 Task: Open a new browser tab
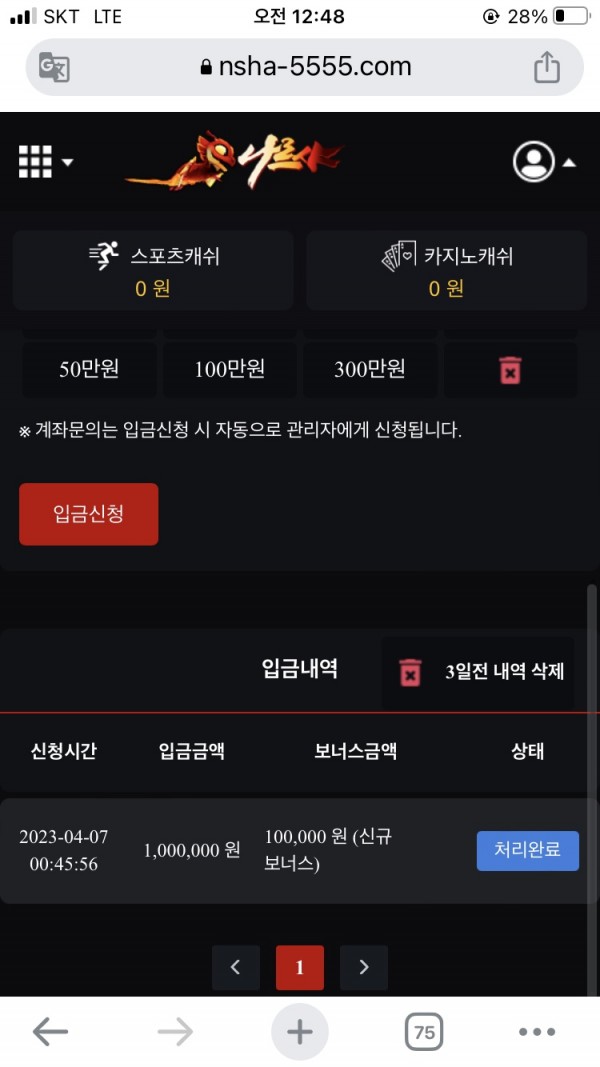click(x=300, y=1032)
